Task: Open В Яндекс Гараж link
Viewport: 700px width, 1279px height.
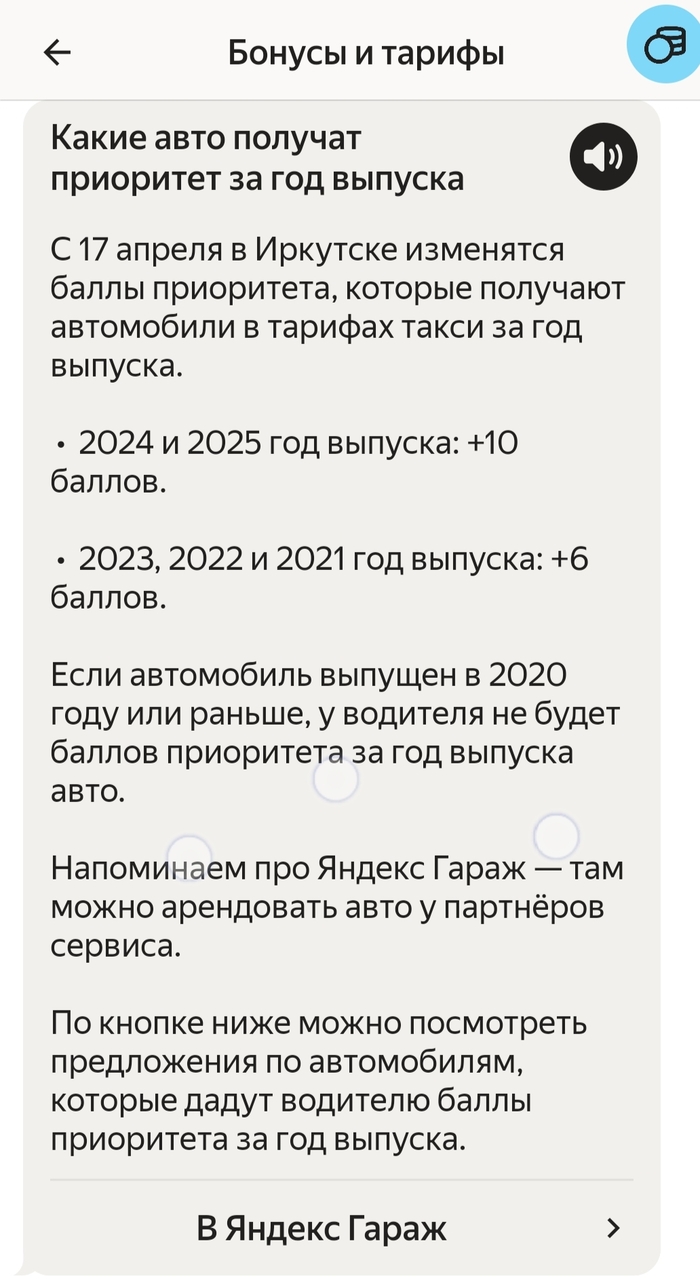Action: (341, 1227)
